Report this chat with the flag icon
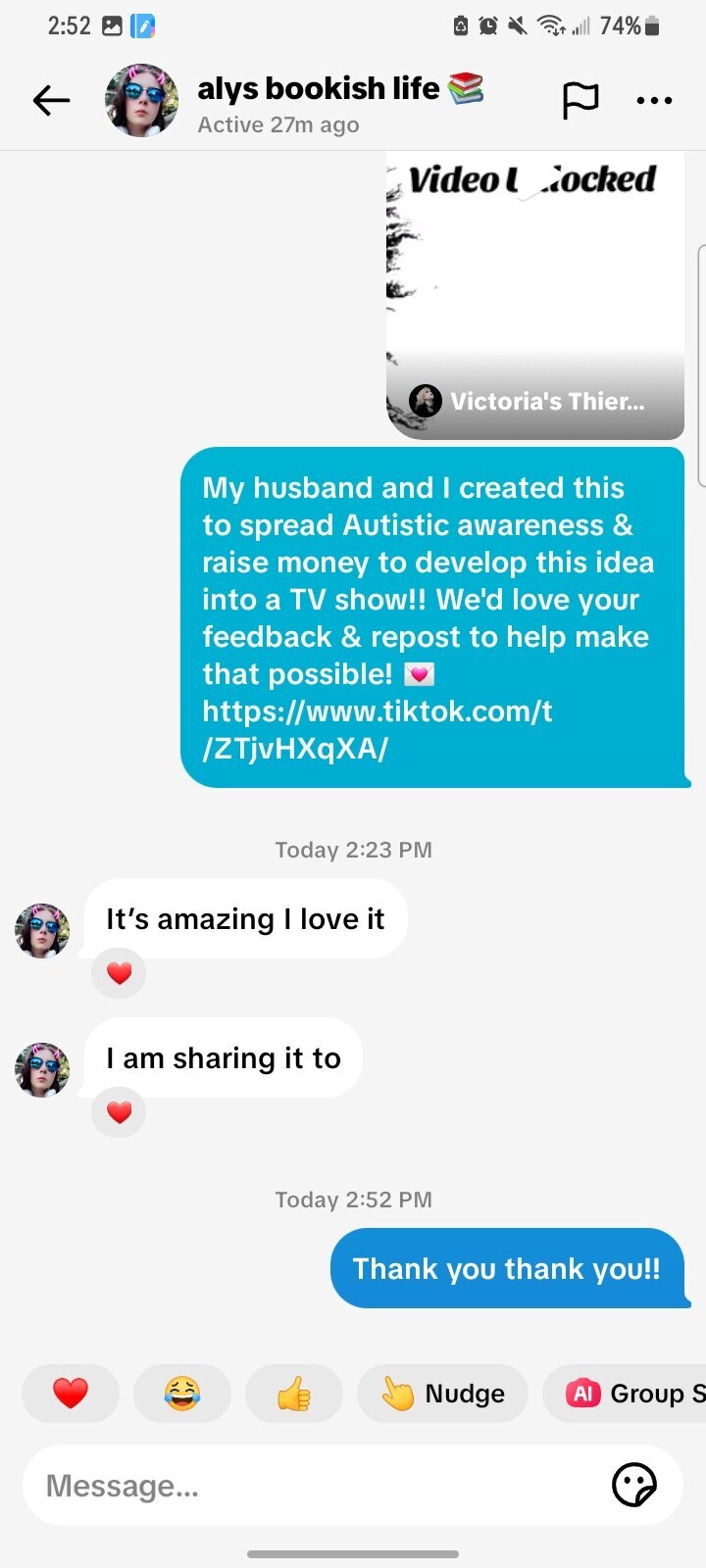This screenshot has height=1568, width=706. click(580, 100)
